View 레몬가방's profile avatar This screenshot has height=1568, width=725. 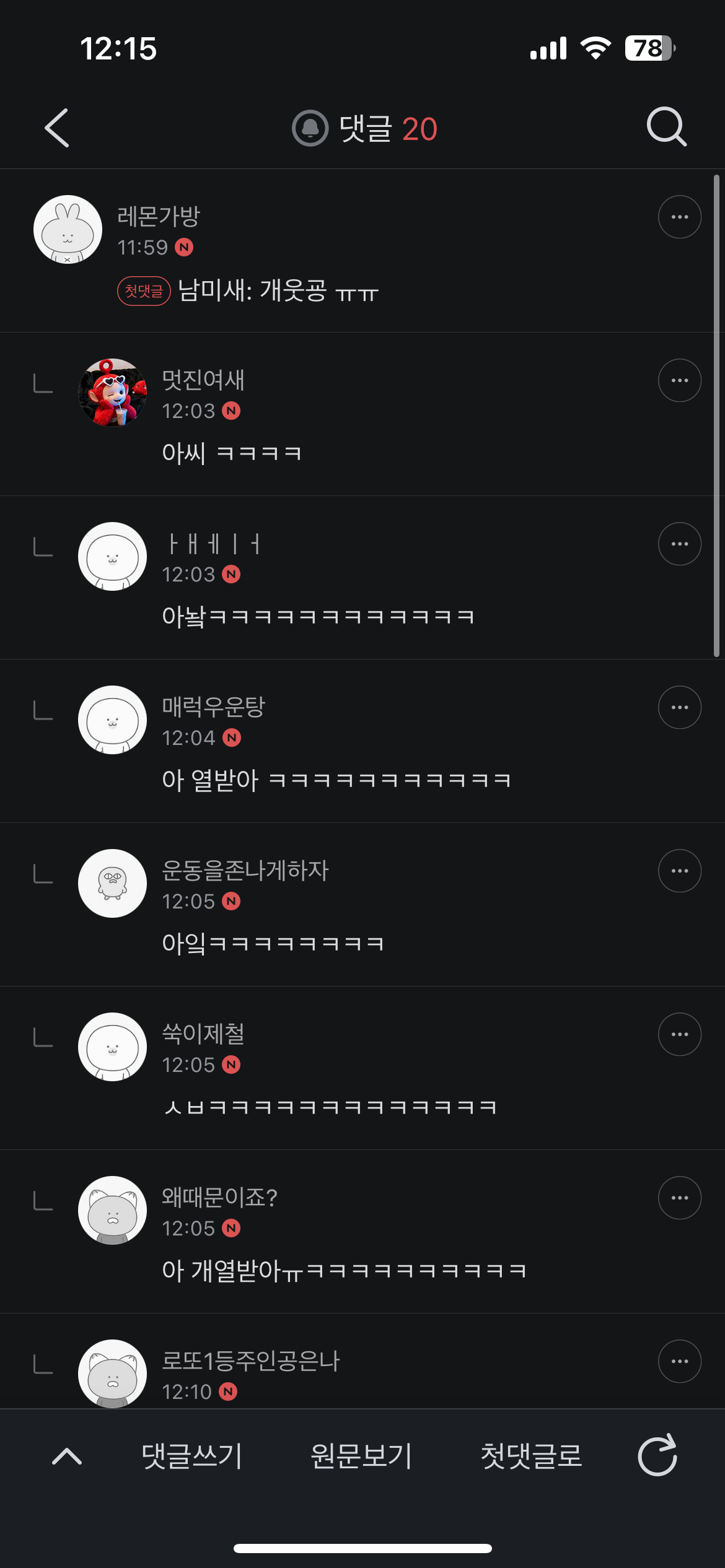[x=68, y=230]
